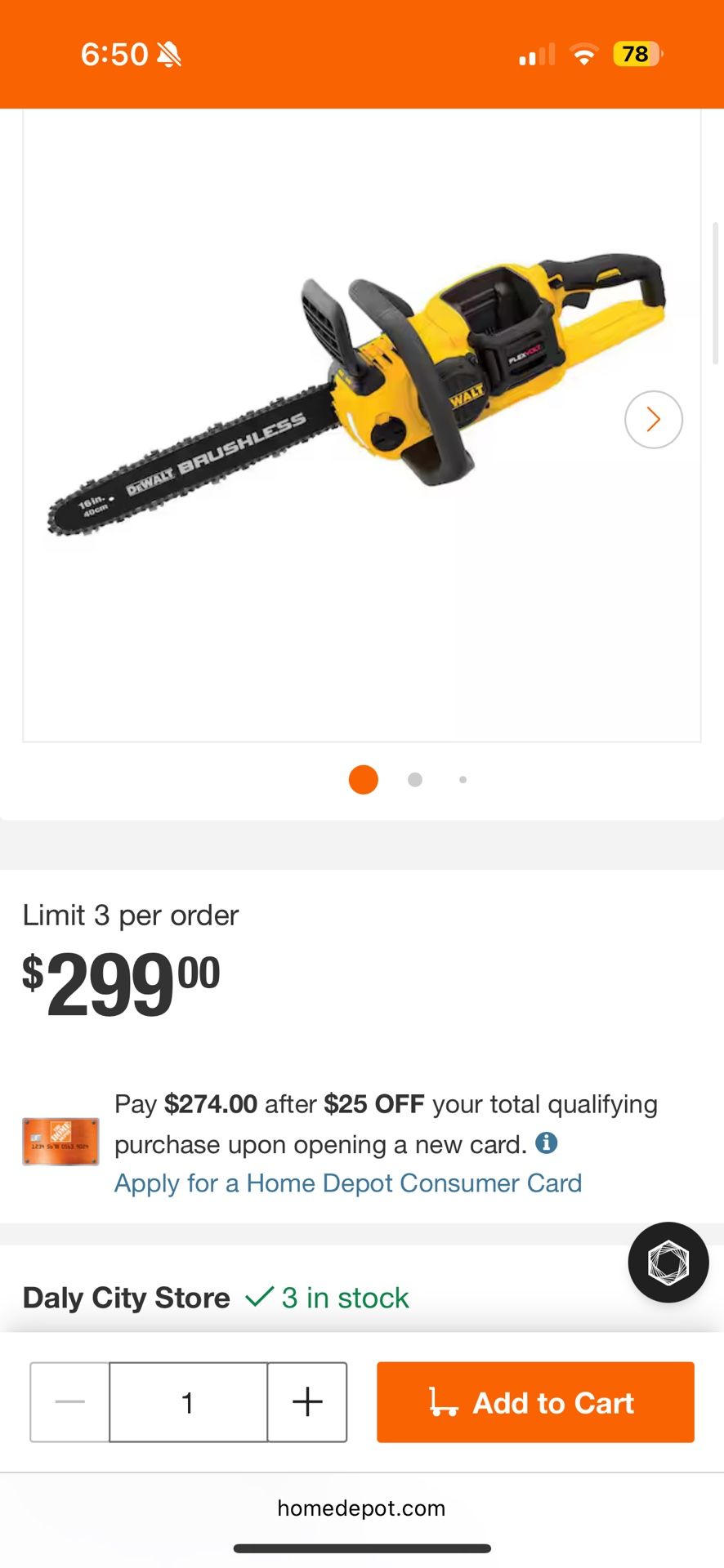
Task: Select the first carousel dot indicator
Action: coord(363,779)
